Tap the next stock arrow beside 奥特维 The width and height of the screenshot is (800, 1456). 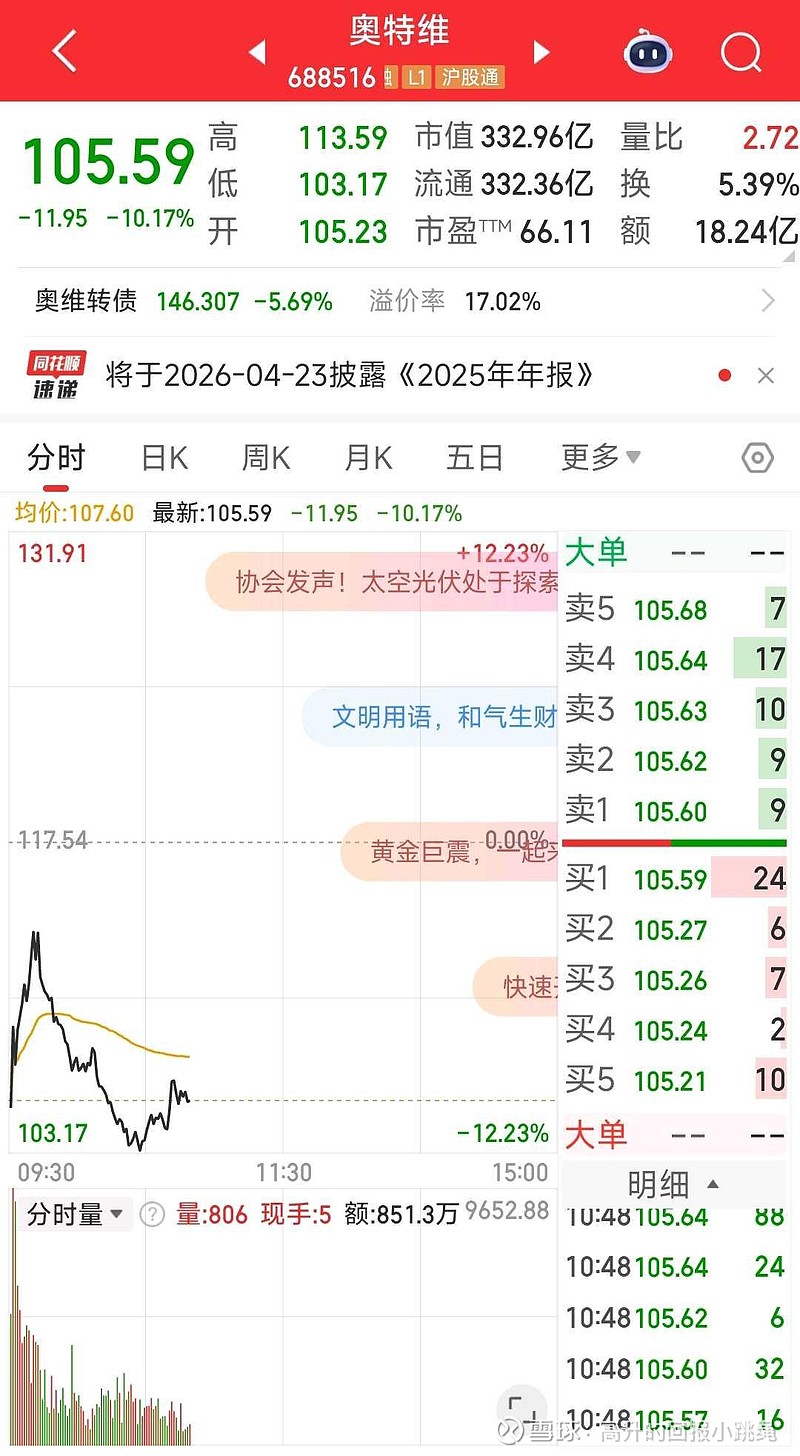point(541,51)
